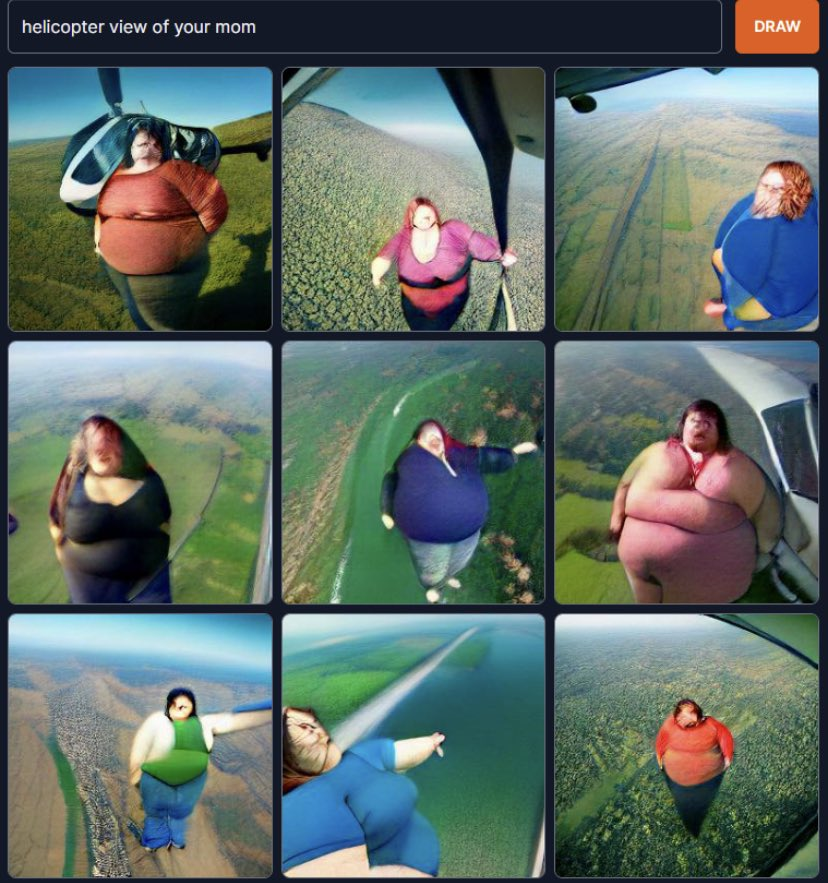Open the result showing a helicopter and rust-red top

tap(140, 199)
